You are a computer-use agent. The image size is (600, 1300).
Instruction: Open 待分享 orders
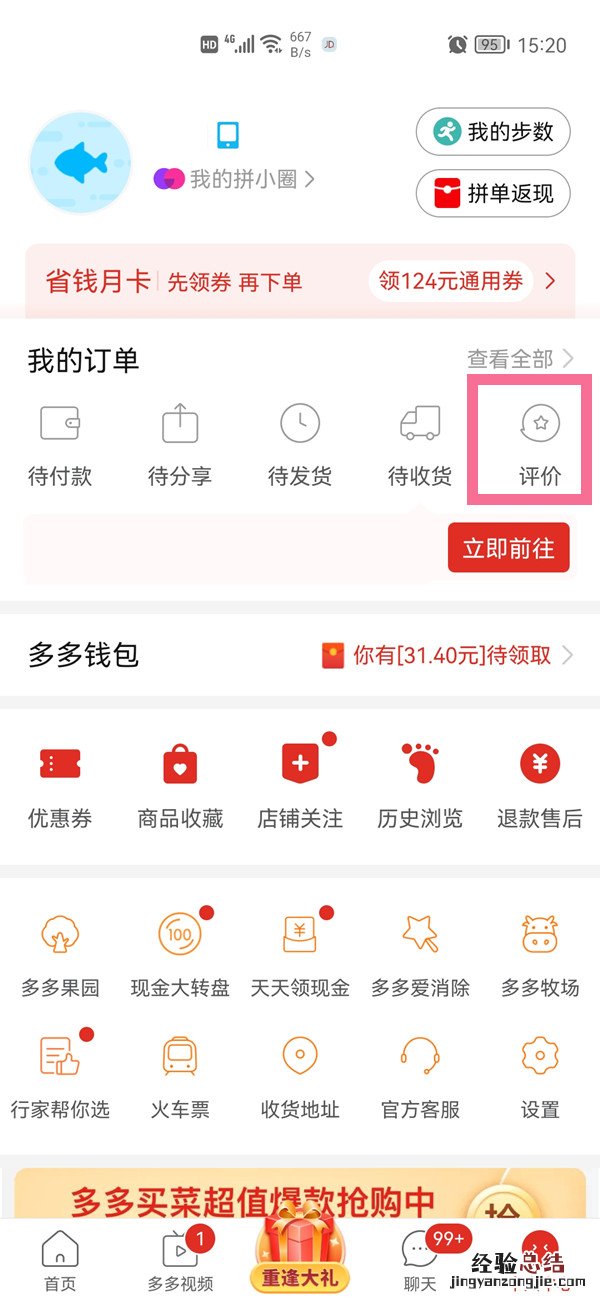click(180, 443)
